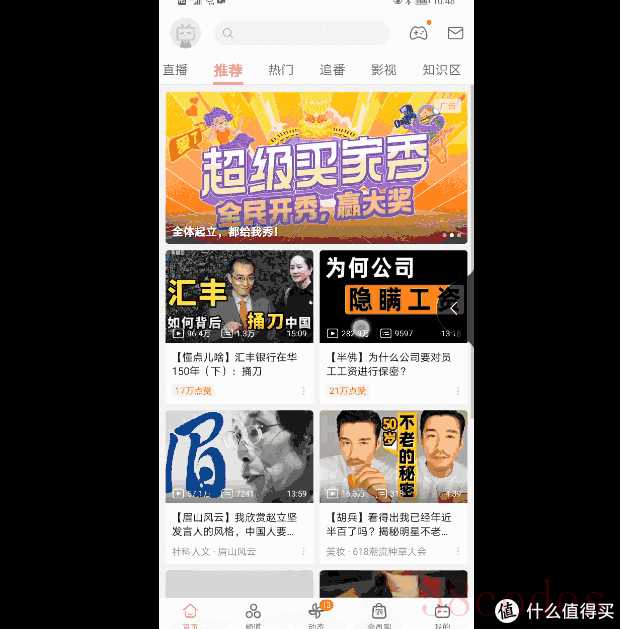Viewport: 620px width, 629px height.
Task: Open the profile avatar
Action: 185,33
